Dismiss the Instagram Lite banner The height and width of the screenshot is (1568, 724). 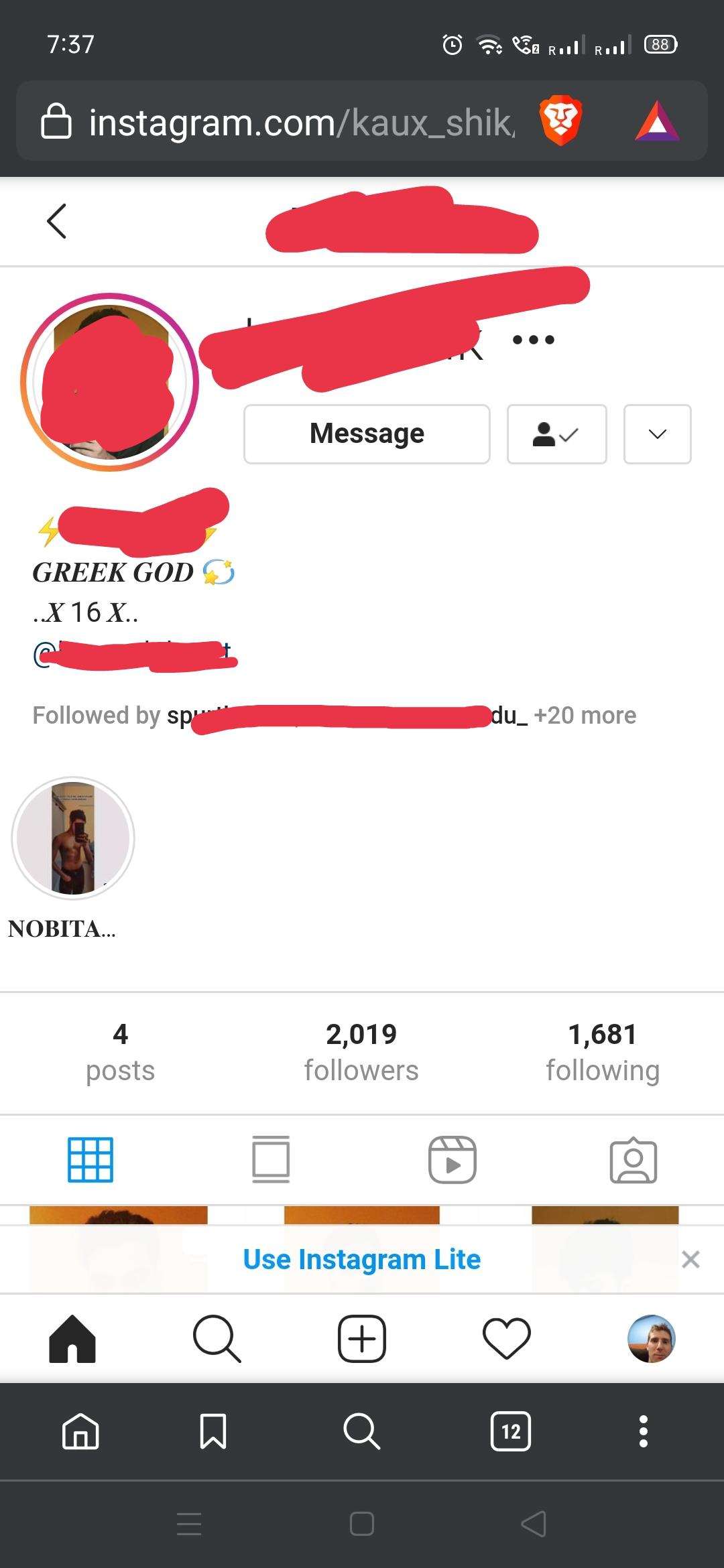[690, 1260]
